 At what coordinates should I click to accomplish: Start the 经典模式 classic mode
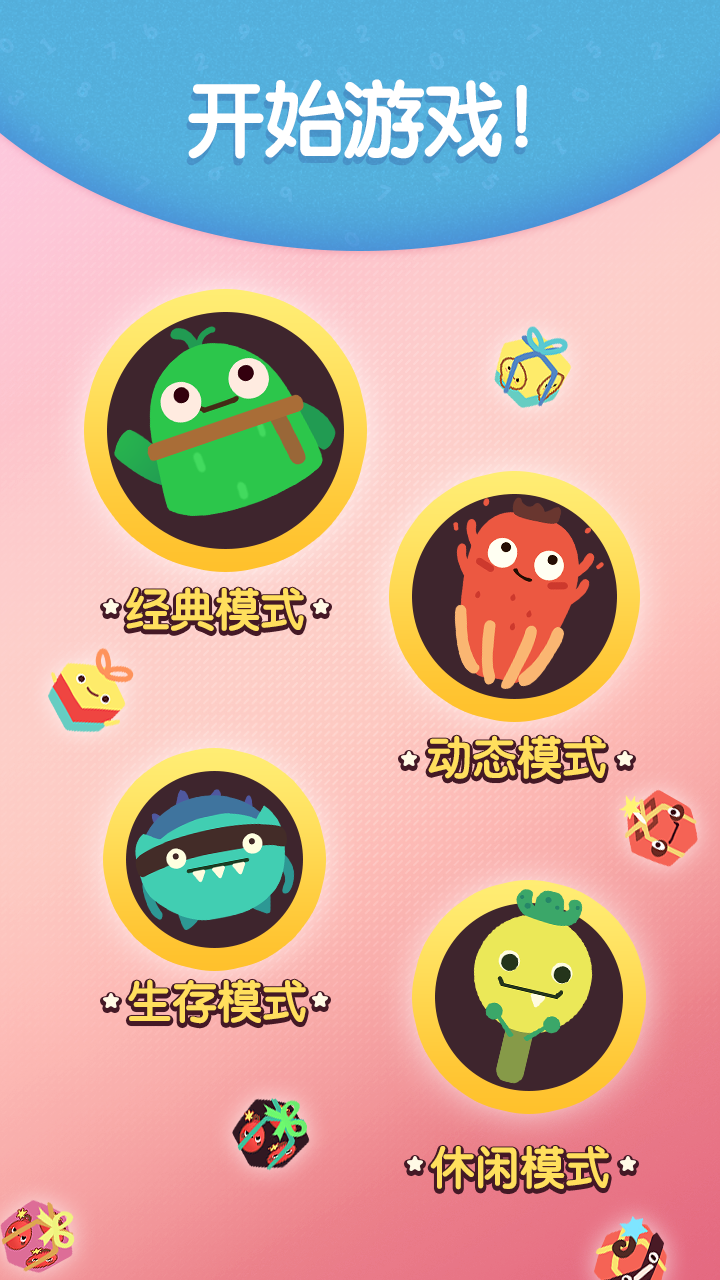tap(225, 430)
